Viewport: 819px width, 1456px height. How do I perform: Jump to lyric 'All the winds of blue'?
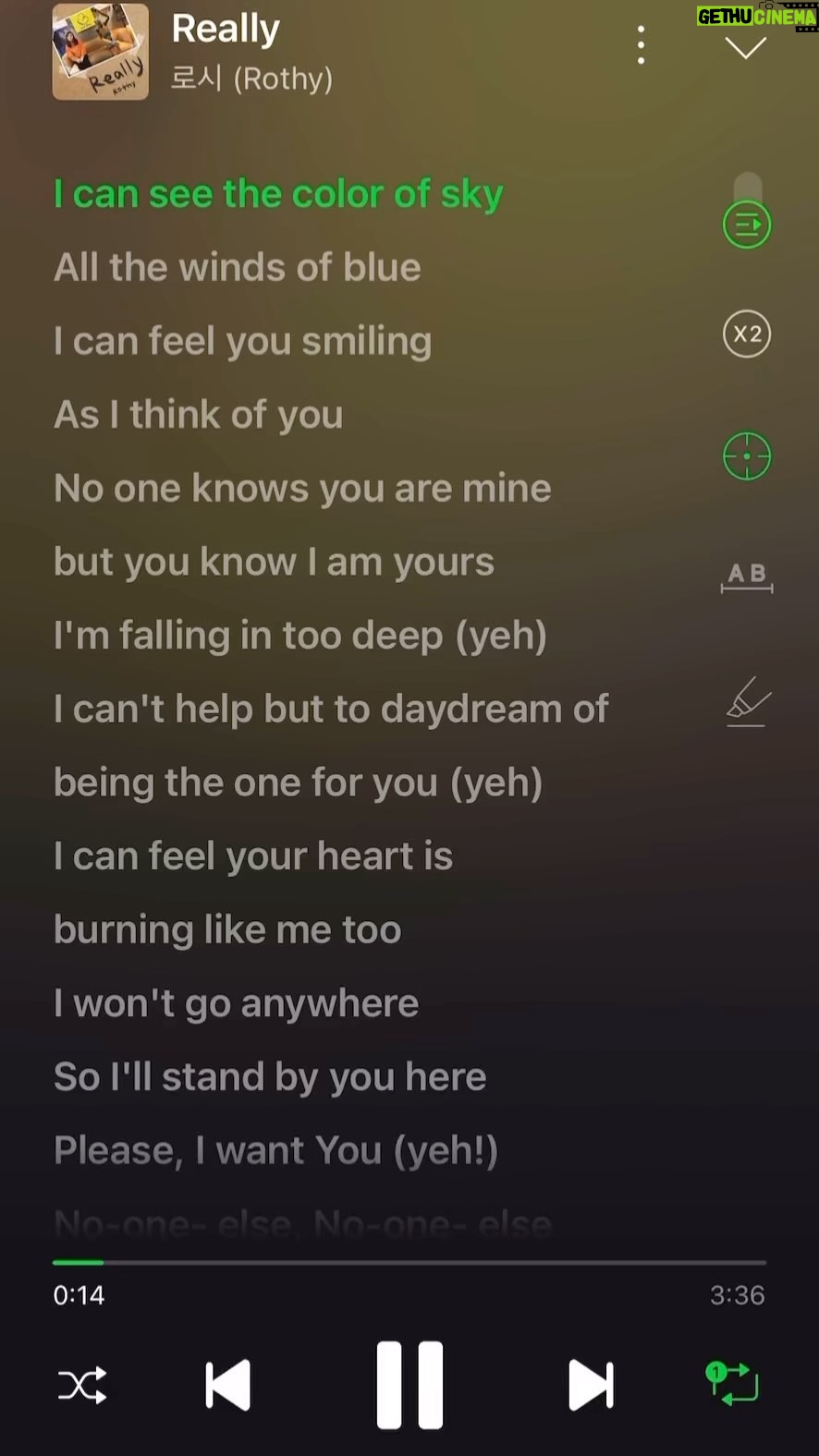tap(238, 268)
